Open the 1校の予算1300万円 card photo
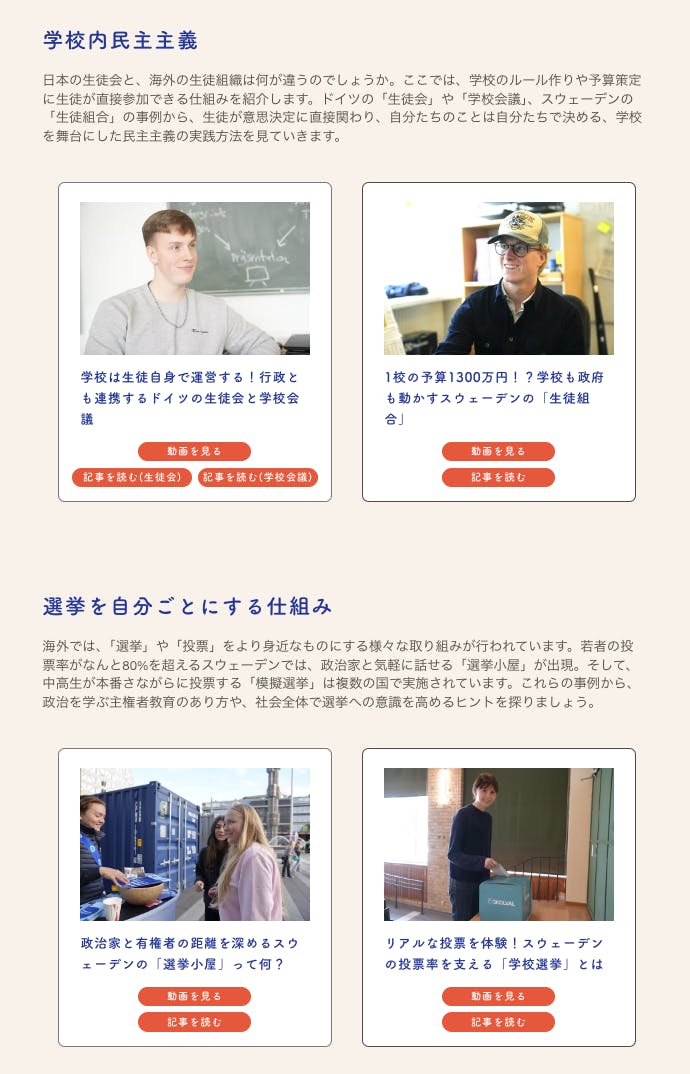The width and height of the screenshot is (690, 1074). point(499,278)
